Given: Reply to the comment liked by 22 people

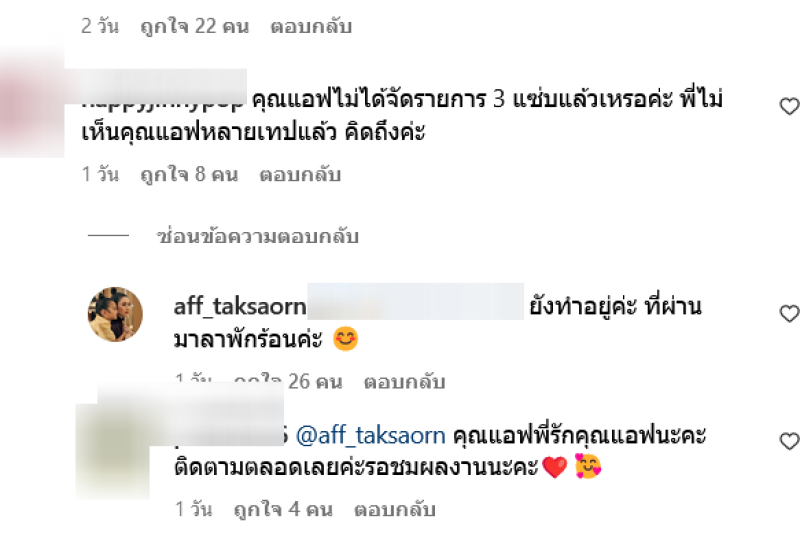Looking at the screenshot, I should [x=311, y=27].
